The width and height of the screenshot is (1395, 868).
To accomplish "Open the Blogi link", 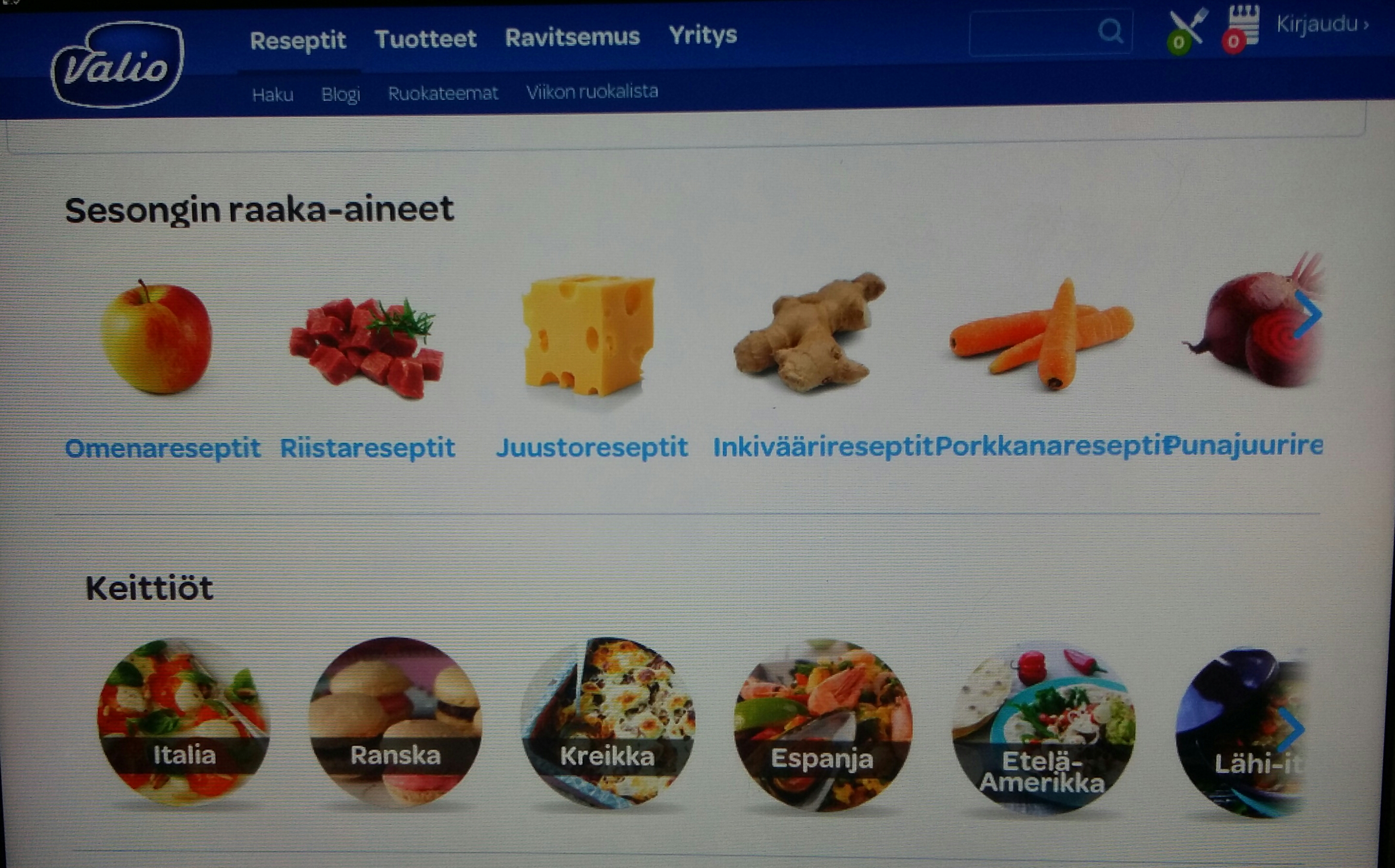I will tap(341, 93).
